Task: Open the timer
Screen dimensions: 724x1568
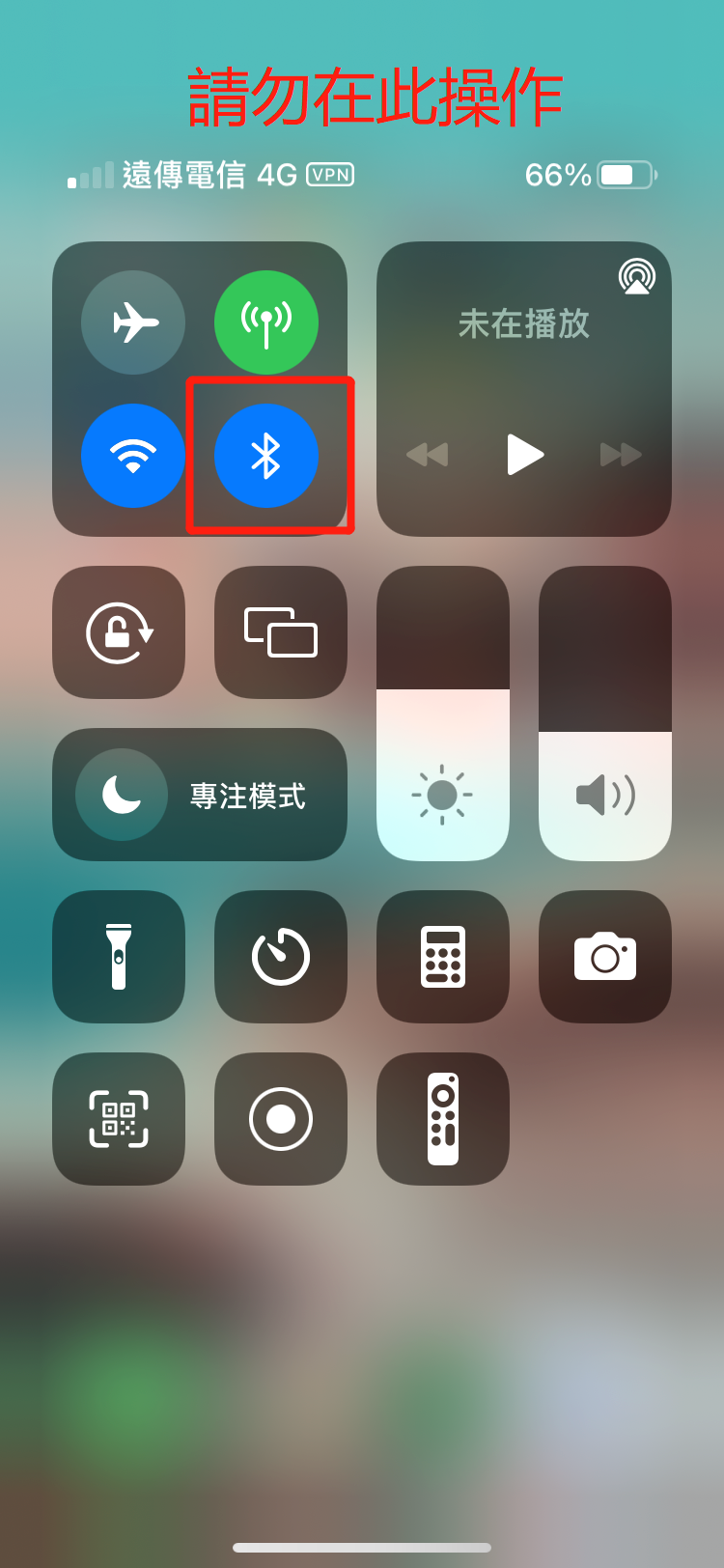Action: (281, 957)
